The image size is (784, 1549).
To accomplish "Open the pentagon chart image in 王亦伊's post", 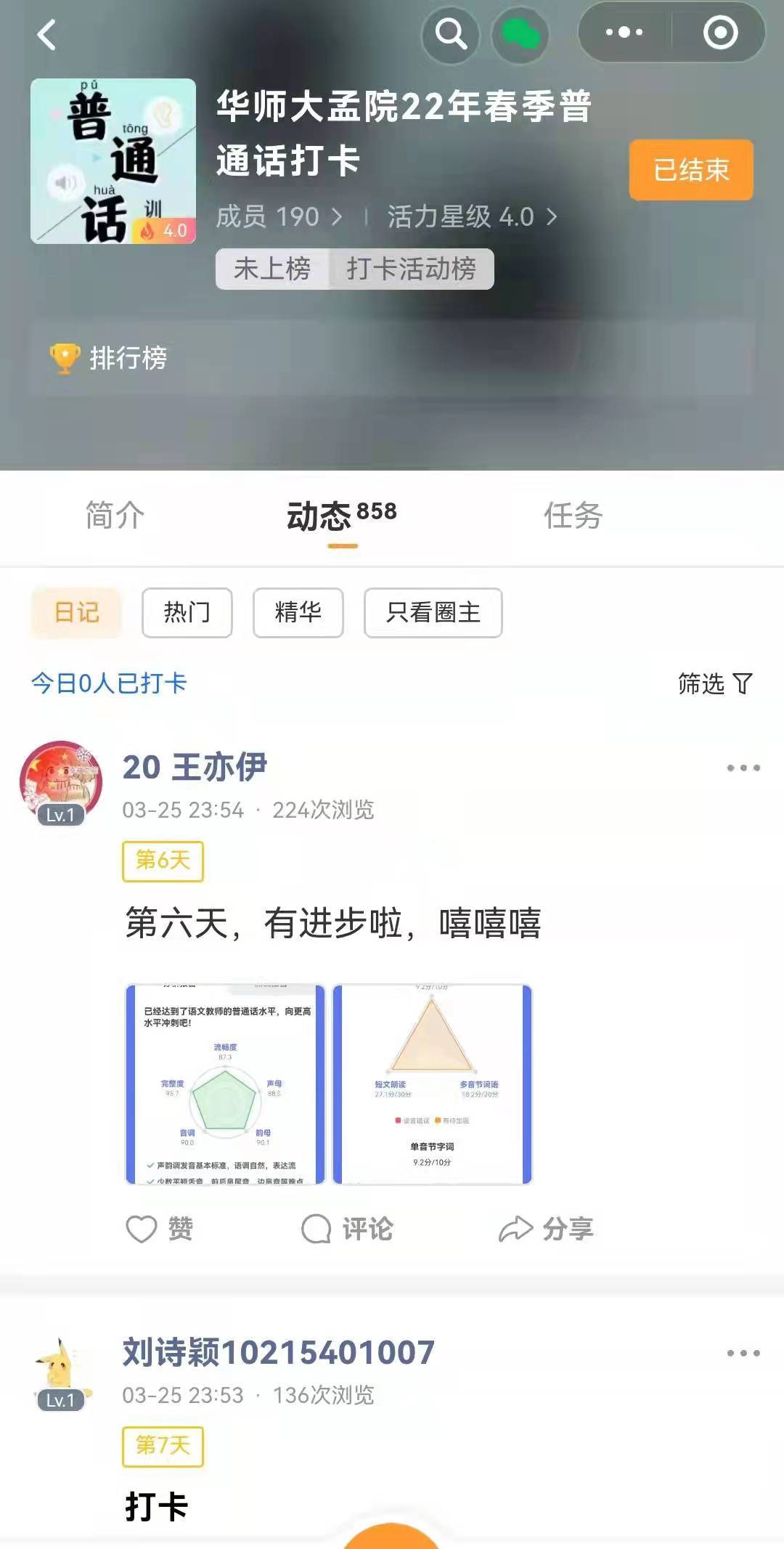I will click(x=225, y=1084).
